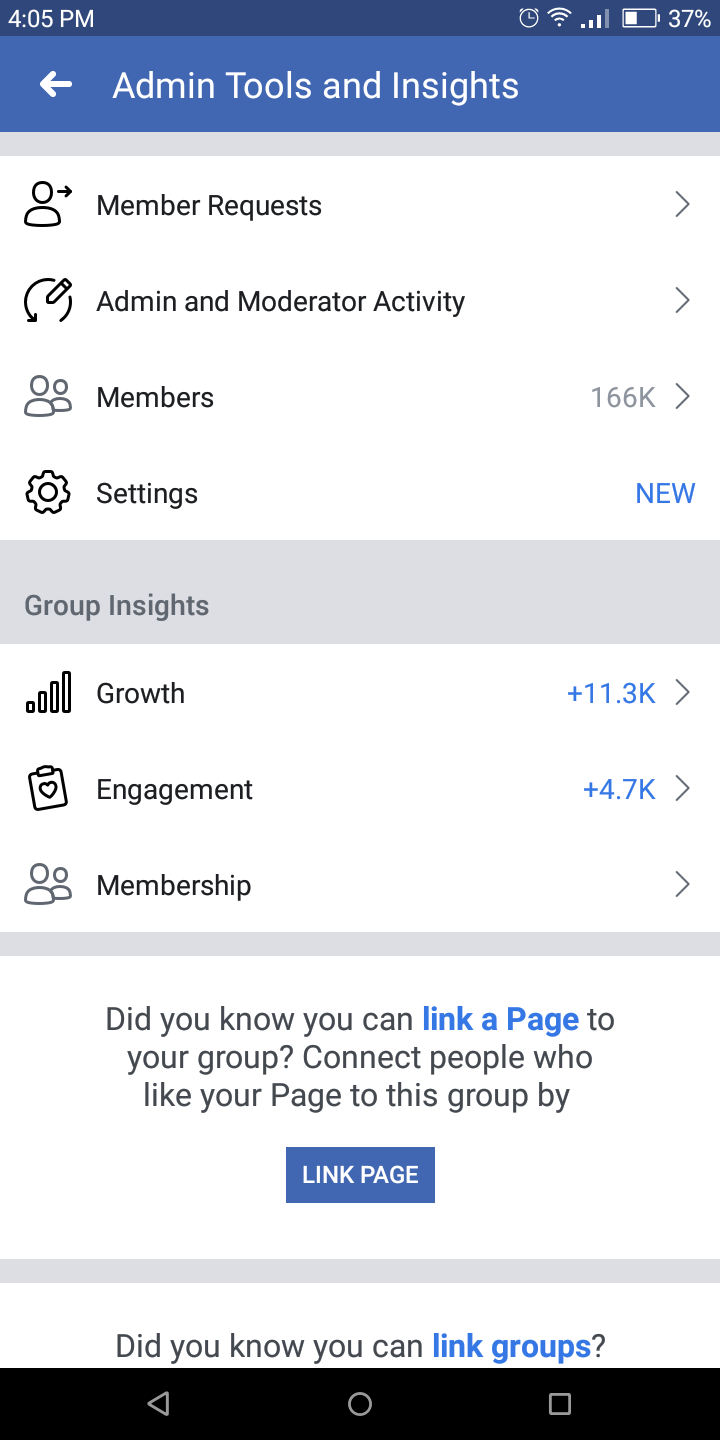Go back using the header arrow
Screen dimensions: 720x1440
(x=56, y=85)
